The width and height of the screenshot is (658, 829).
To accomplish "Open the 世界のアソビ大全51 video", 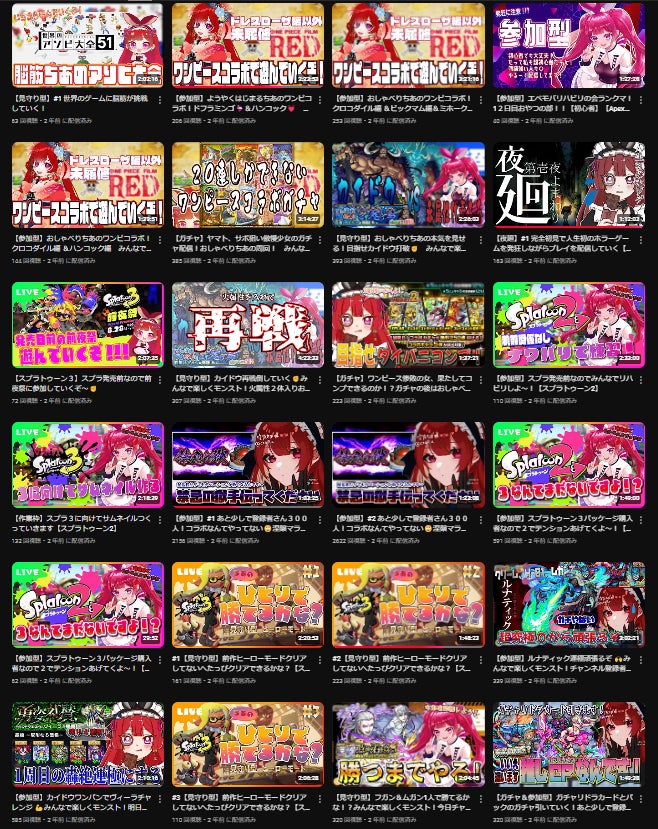I will pyautogui.click(x=87, y=45).
